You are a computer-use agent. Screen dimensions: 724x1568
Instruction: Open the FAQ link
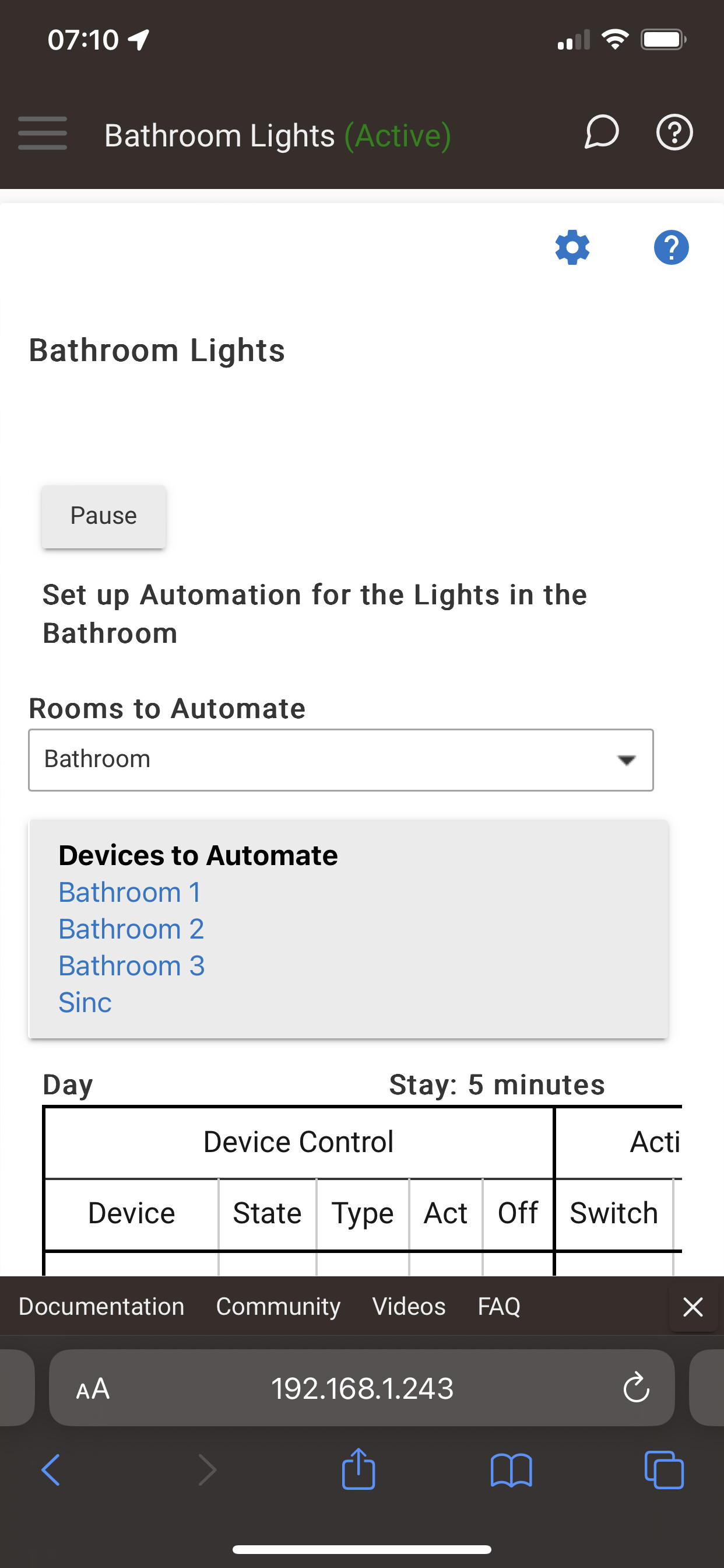point(499,1305)
